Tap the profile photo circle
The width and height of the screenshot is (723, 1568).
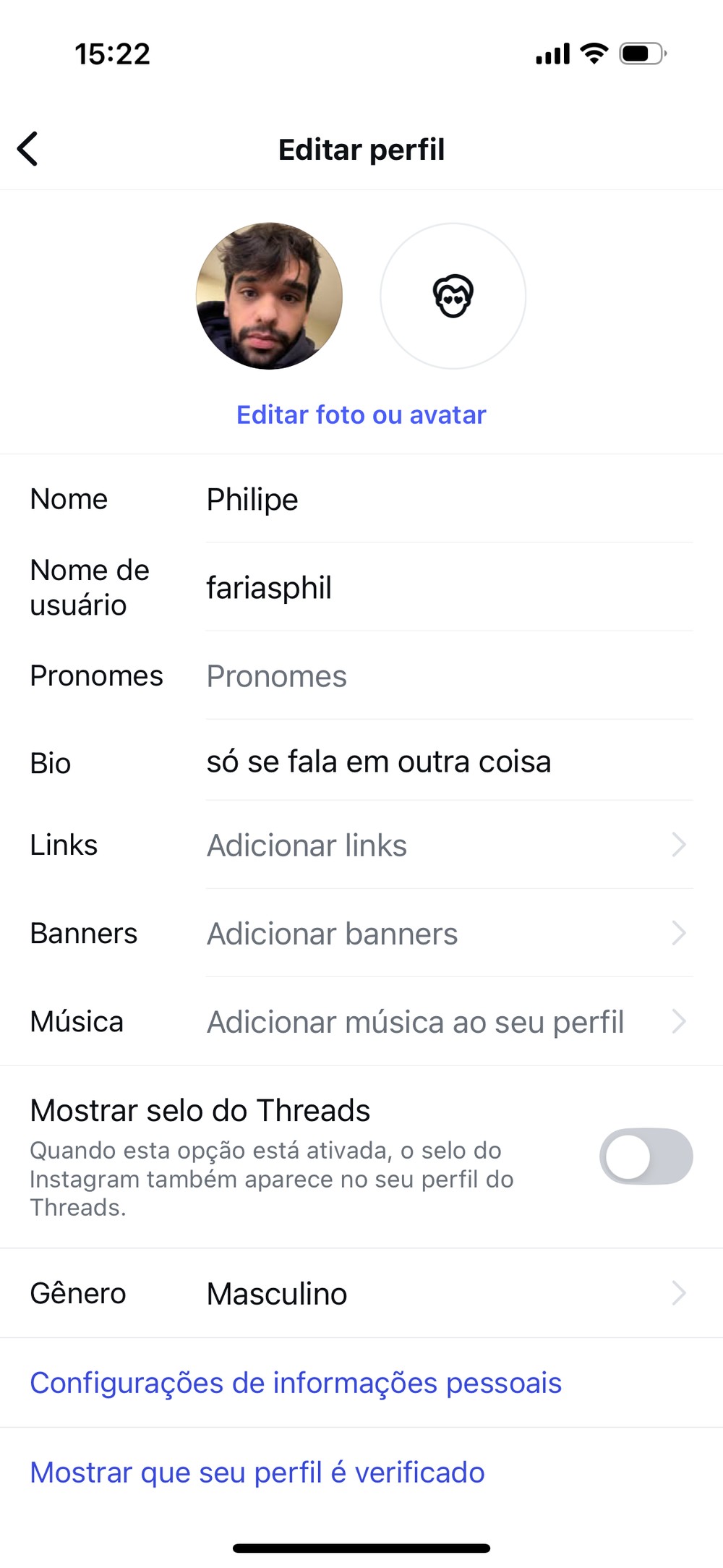[x=269, y=296]
